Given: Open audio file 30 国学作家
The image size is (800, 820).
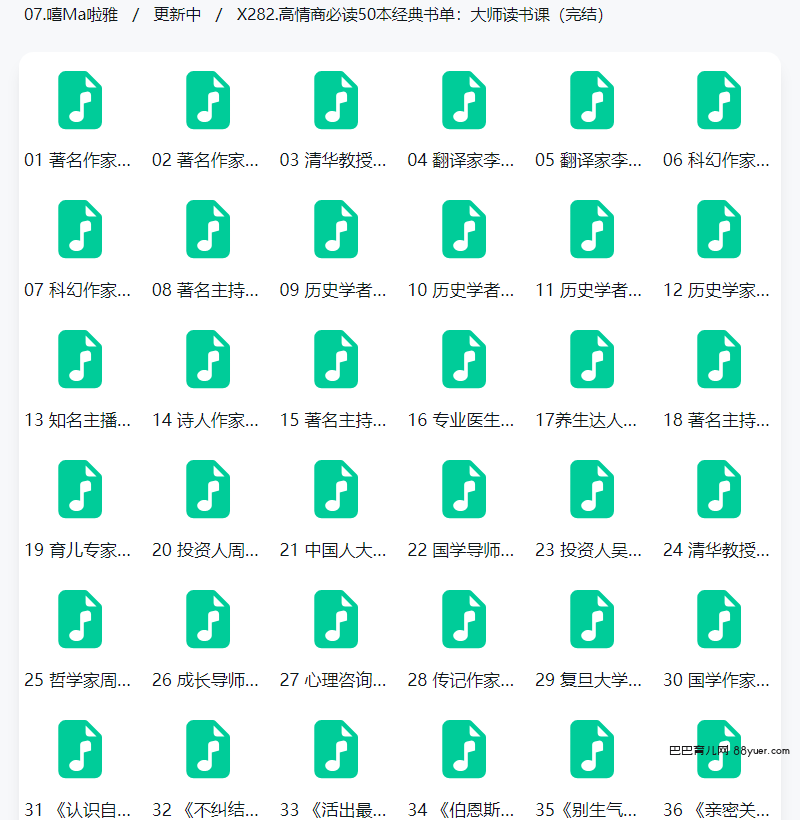Looking at the screenshot, I should (x=718, y=620).
